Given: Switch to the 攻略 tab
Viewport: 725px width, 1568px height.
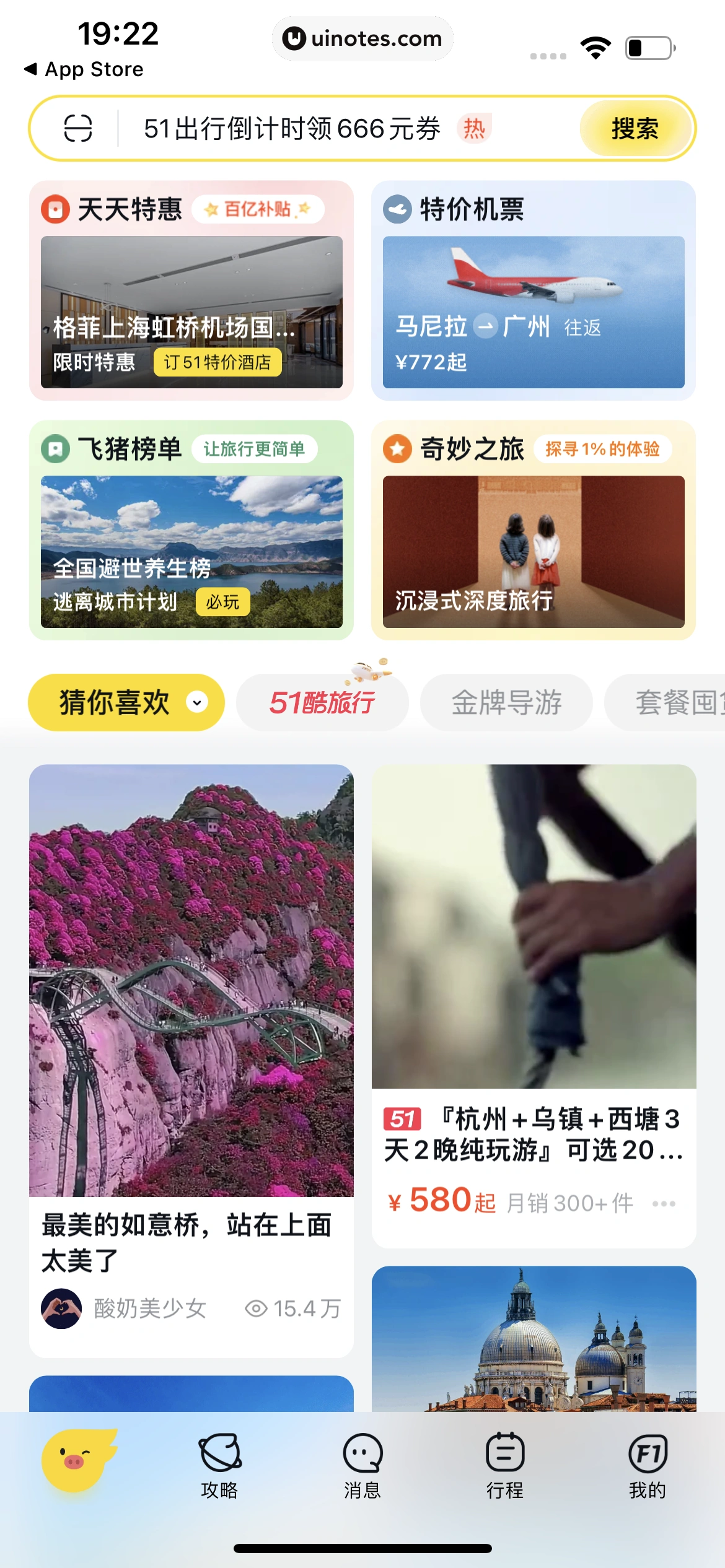Looking at the screenshot, I should [x=219, y=1465].
